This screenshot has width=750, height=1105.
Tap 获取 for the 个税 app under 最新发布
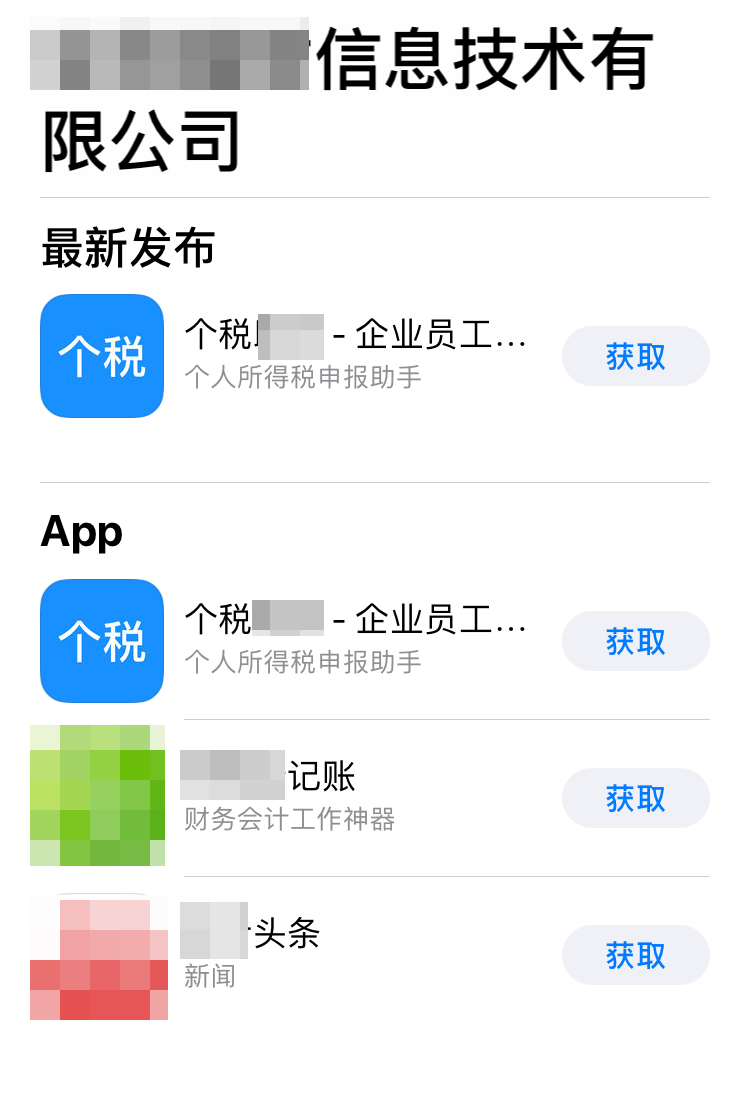[x=635, y=356]
